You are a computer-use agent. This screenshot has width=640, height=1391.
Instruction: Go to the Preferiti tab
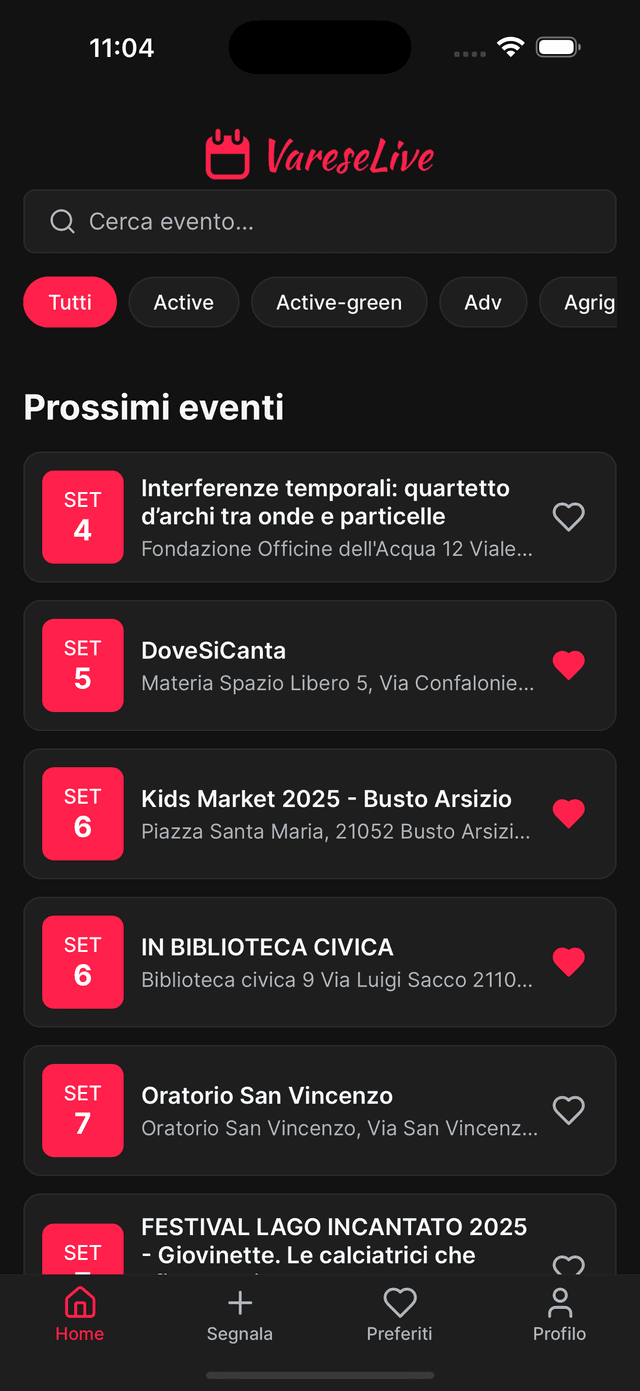coord(400,1315)
